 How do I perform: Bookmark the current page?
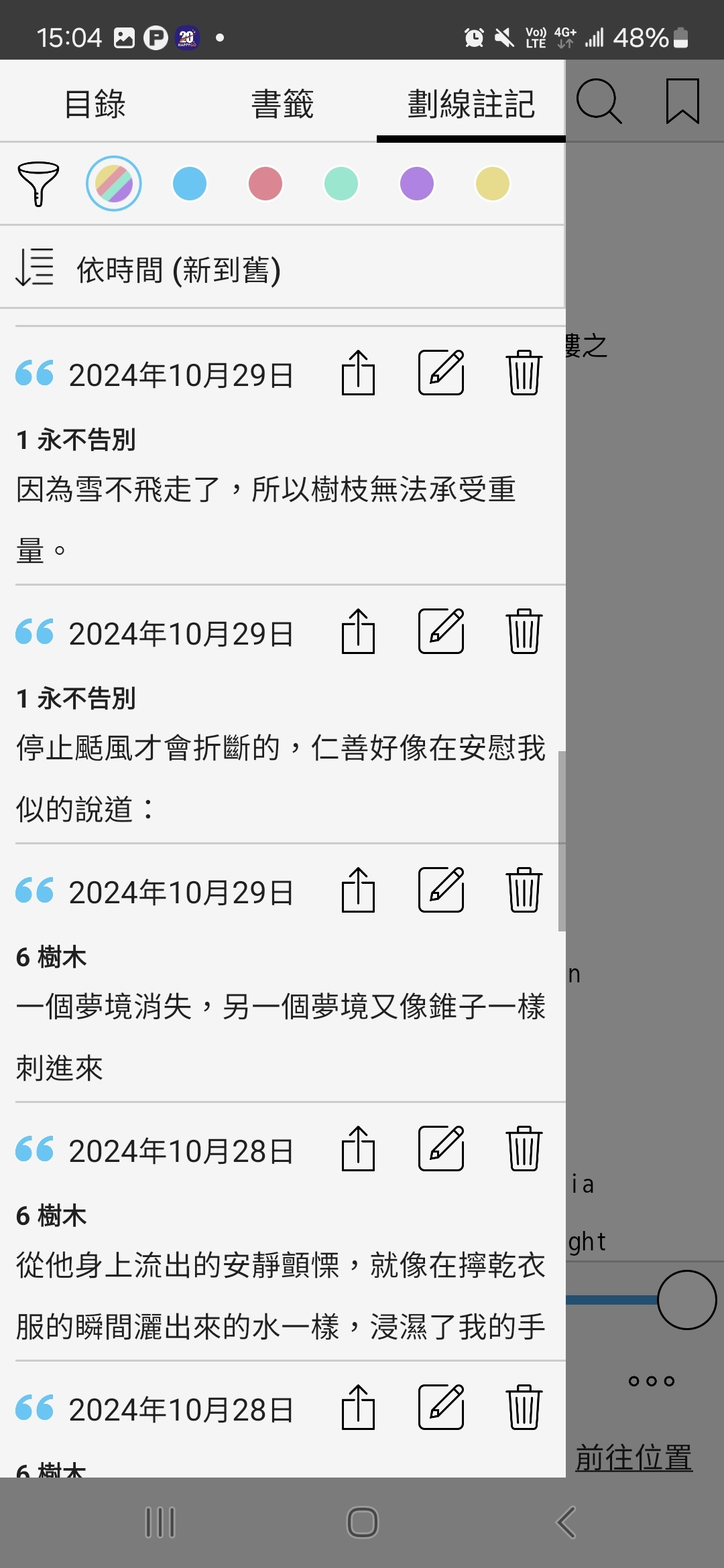(x=682, y=101)
